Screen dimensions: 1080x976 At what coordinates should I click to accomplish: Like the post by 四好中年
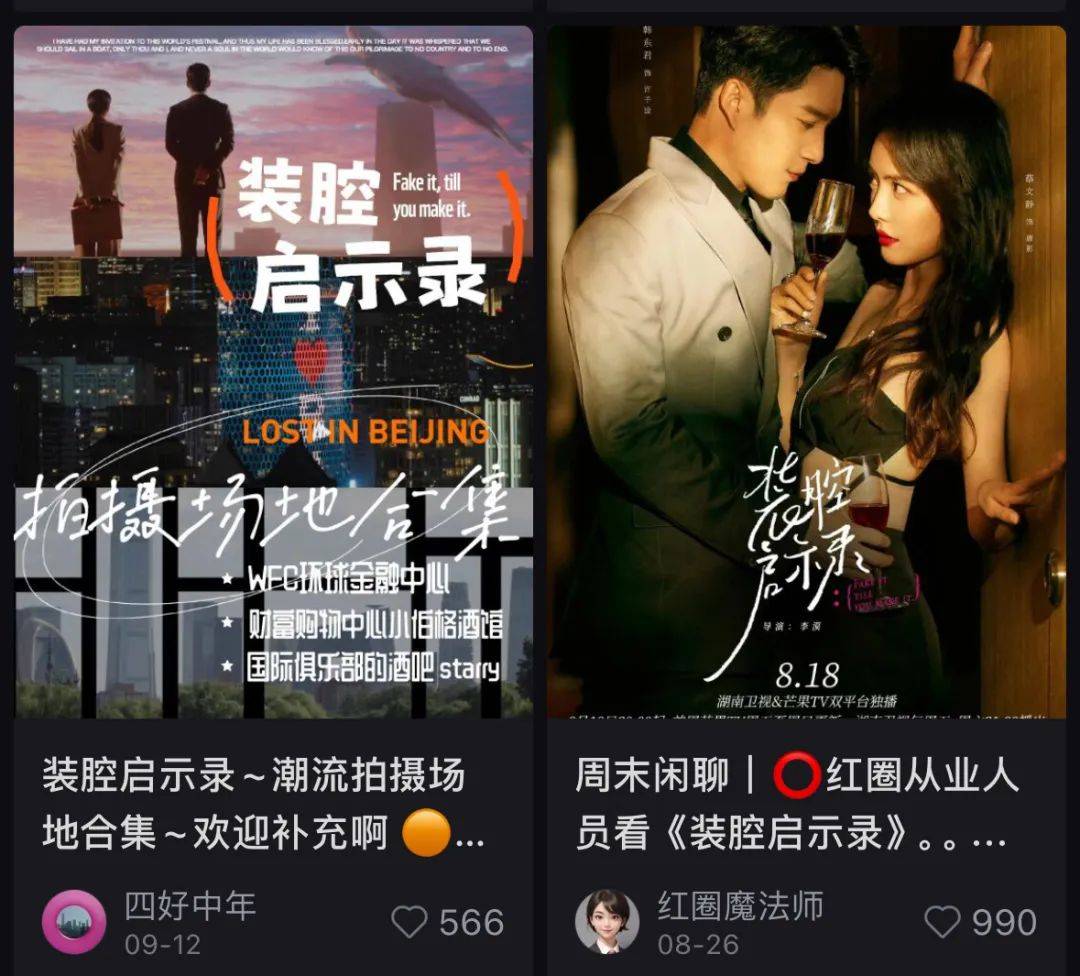tap(410, 922)
